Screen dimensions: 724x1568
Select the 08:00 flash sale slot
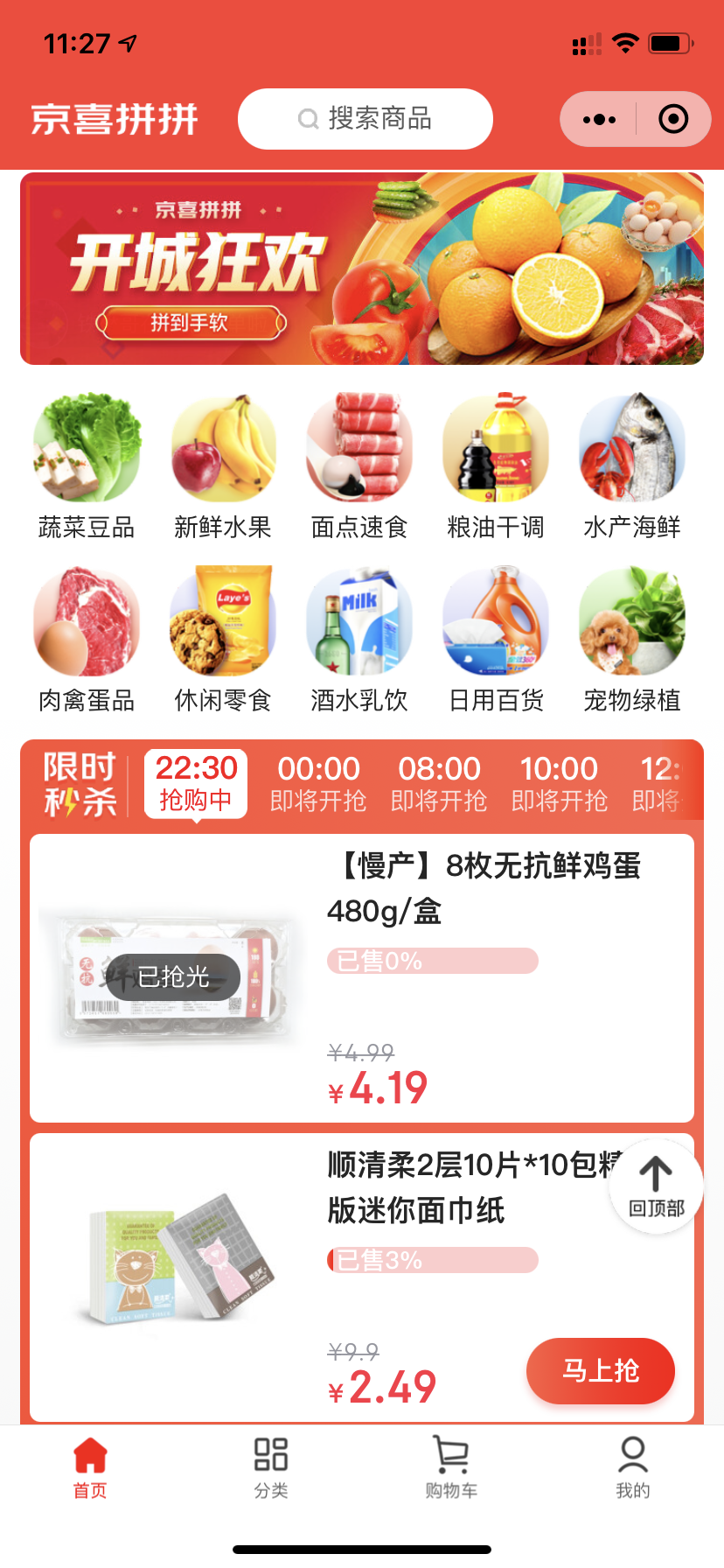(439, 783)
